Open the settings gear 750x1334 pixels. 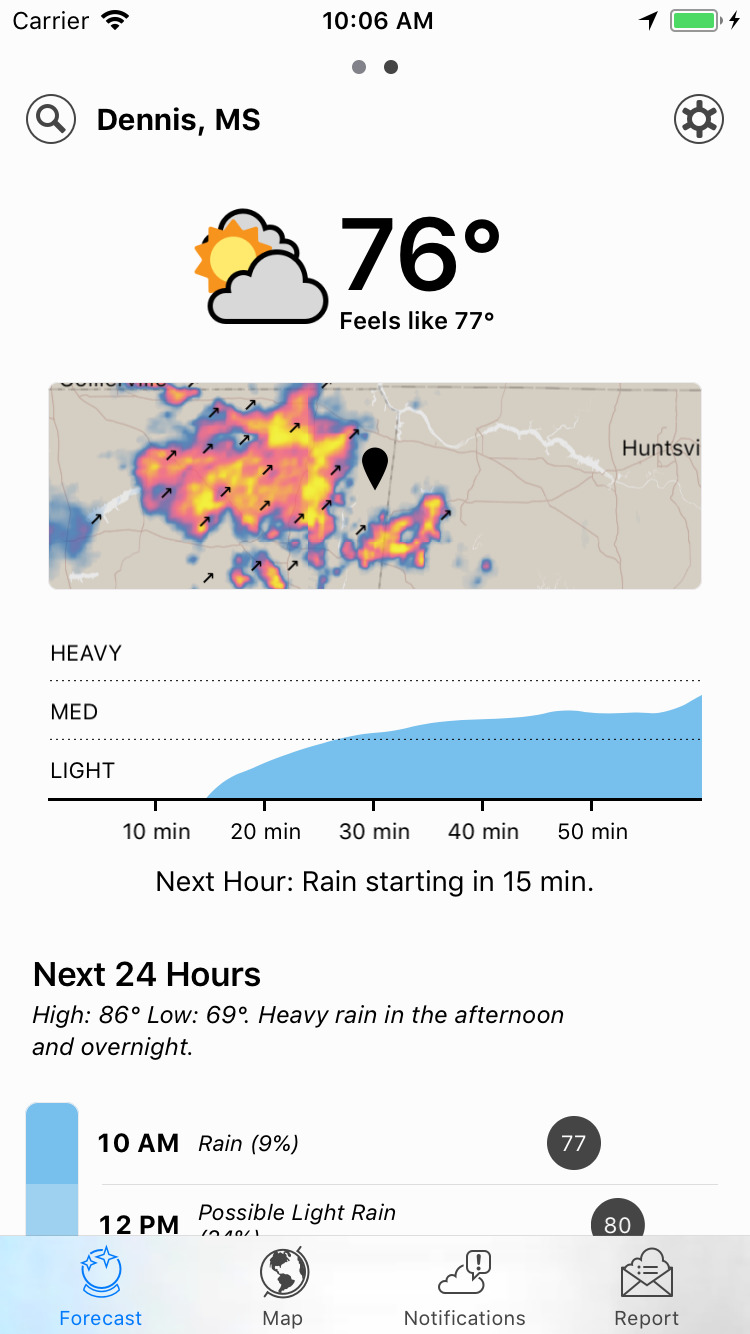pos(699,120)
